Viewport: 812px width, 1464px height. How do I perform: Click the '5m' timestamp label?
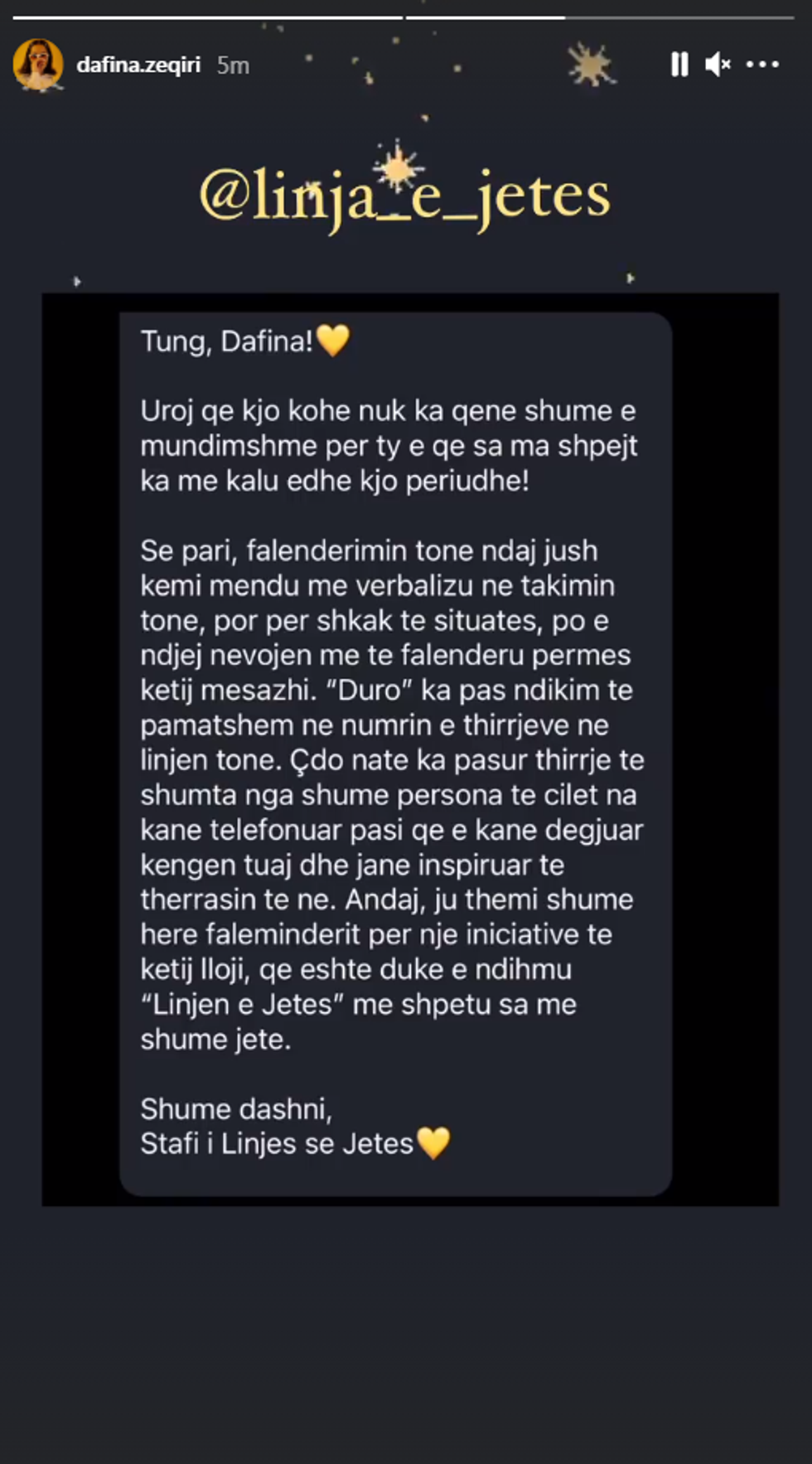pyautogui.click(x=233, y=65)
